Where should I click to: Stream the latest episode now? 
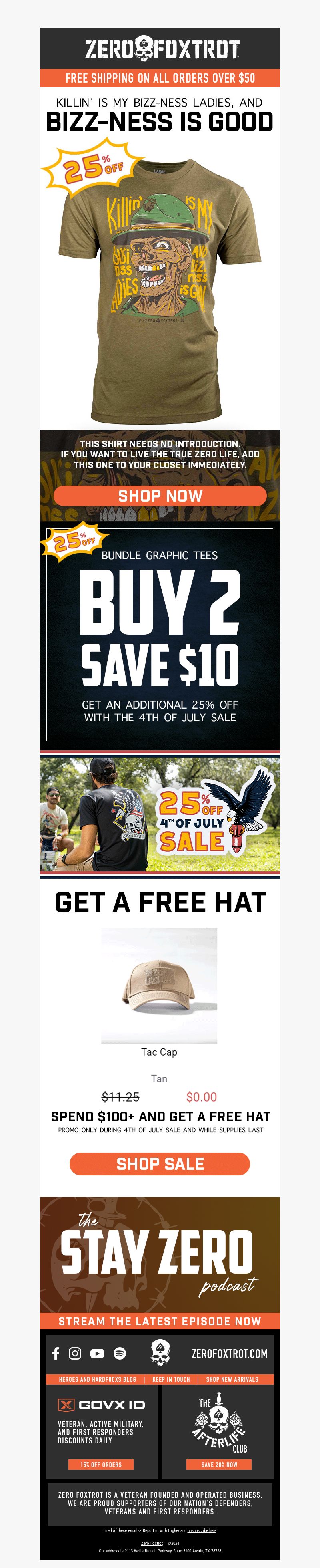[160, 1322]
